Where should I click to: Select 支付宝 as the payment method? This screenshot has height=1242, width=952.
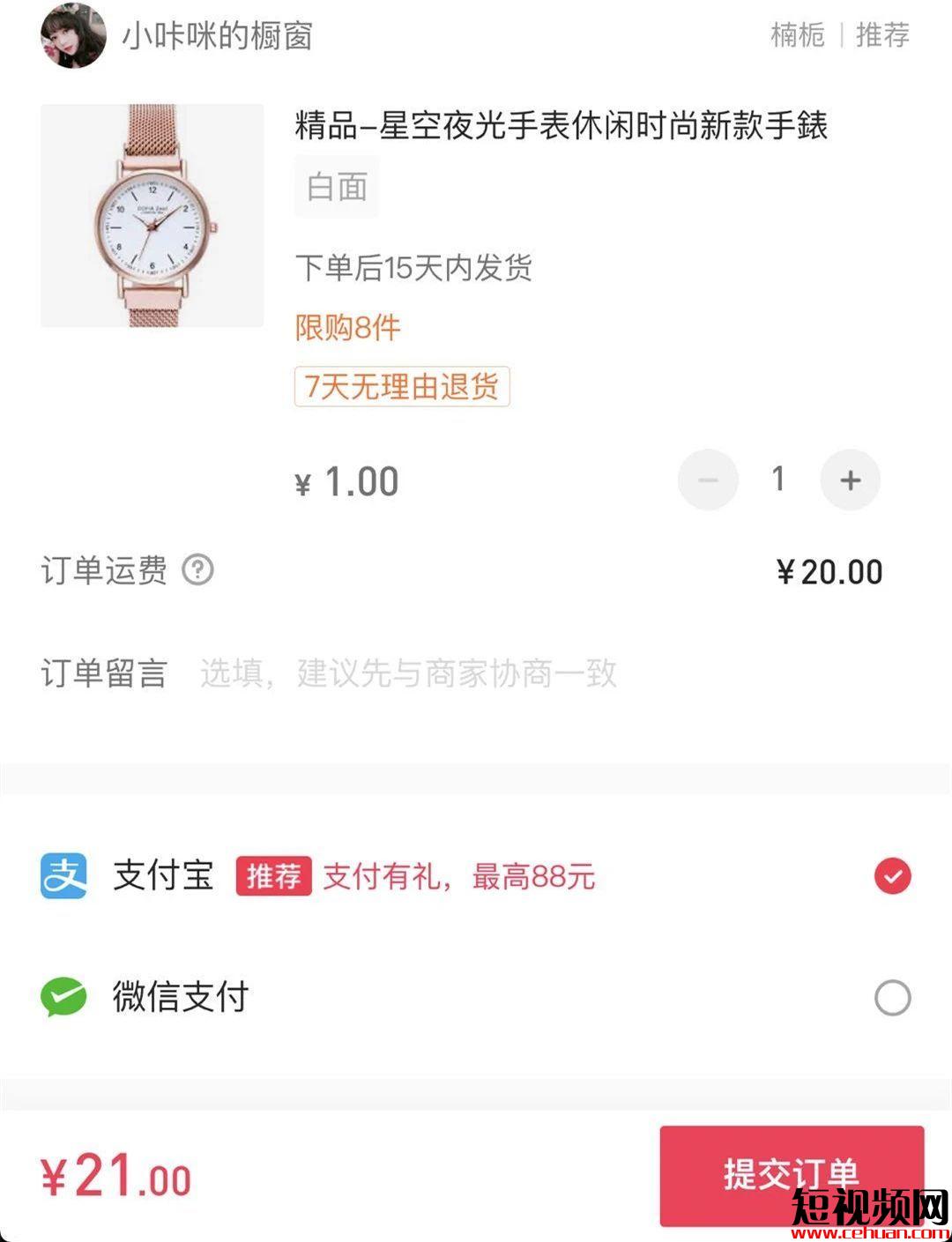coord(892,876)
